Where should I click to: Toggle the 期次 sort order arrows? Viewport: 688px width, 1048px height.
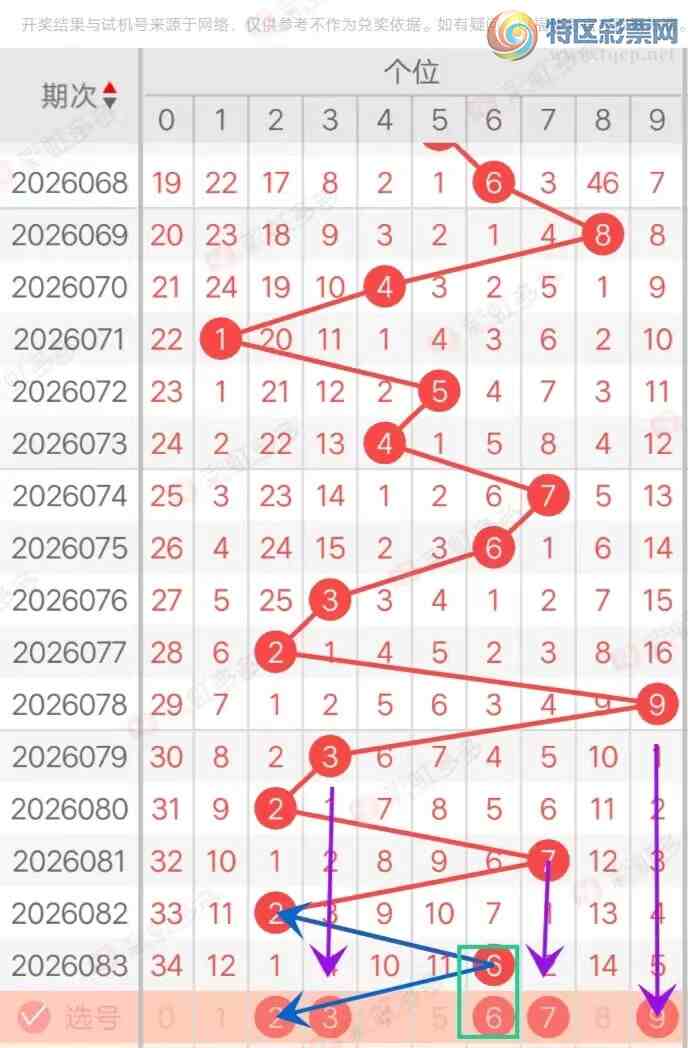[x=110, y=96]
